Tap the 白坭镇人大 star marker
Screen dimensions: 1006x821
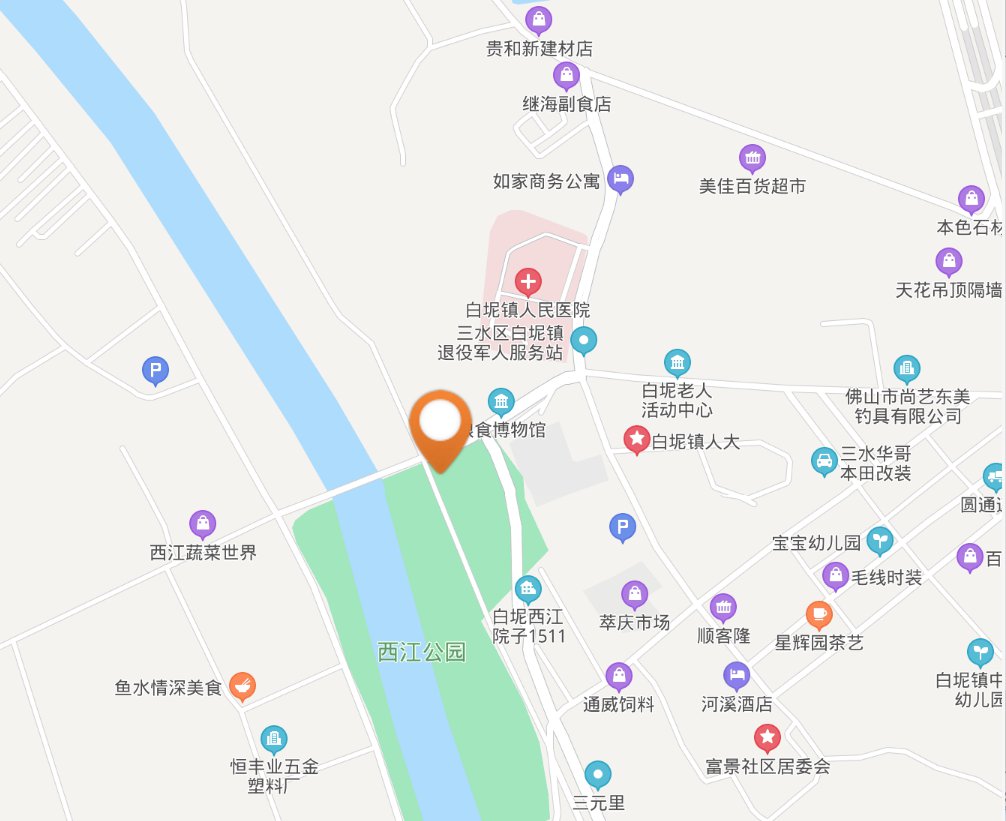point(636,439)
